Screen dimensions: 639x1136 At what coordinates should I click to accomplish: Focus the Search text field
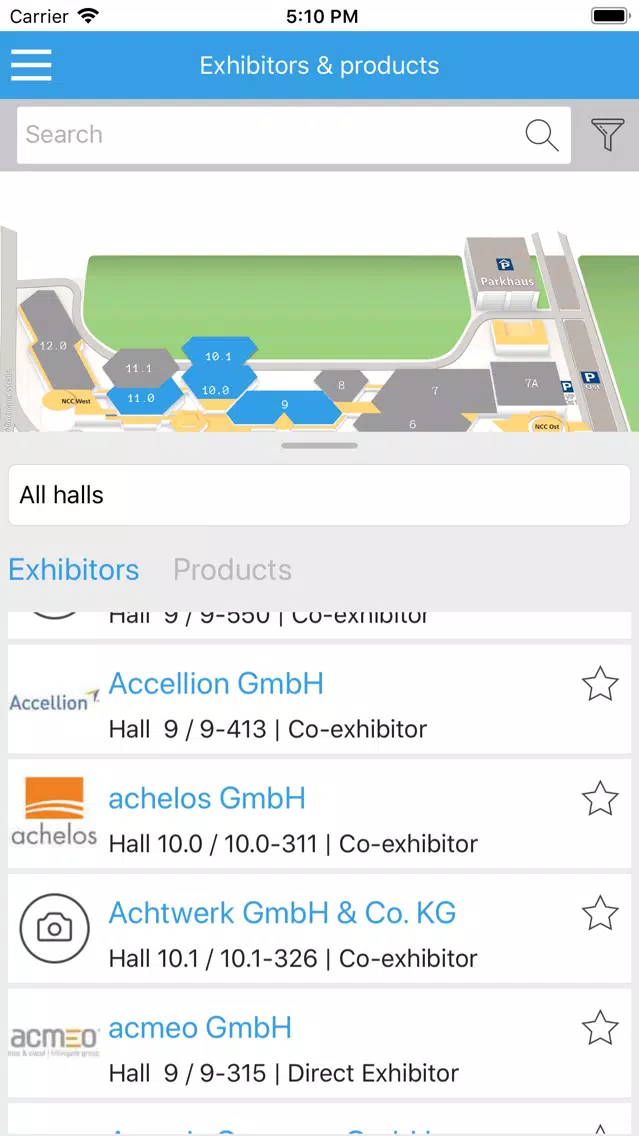click(x=293, y=135)
